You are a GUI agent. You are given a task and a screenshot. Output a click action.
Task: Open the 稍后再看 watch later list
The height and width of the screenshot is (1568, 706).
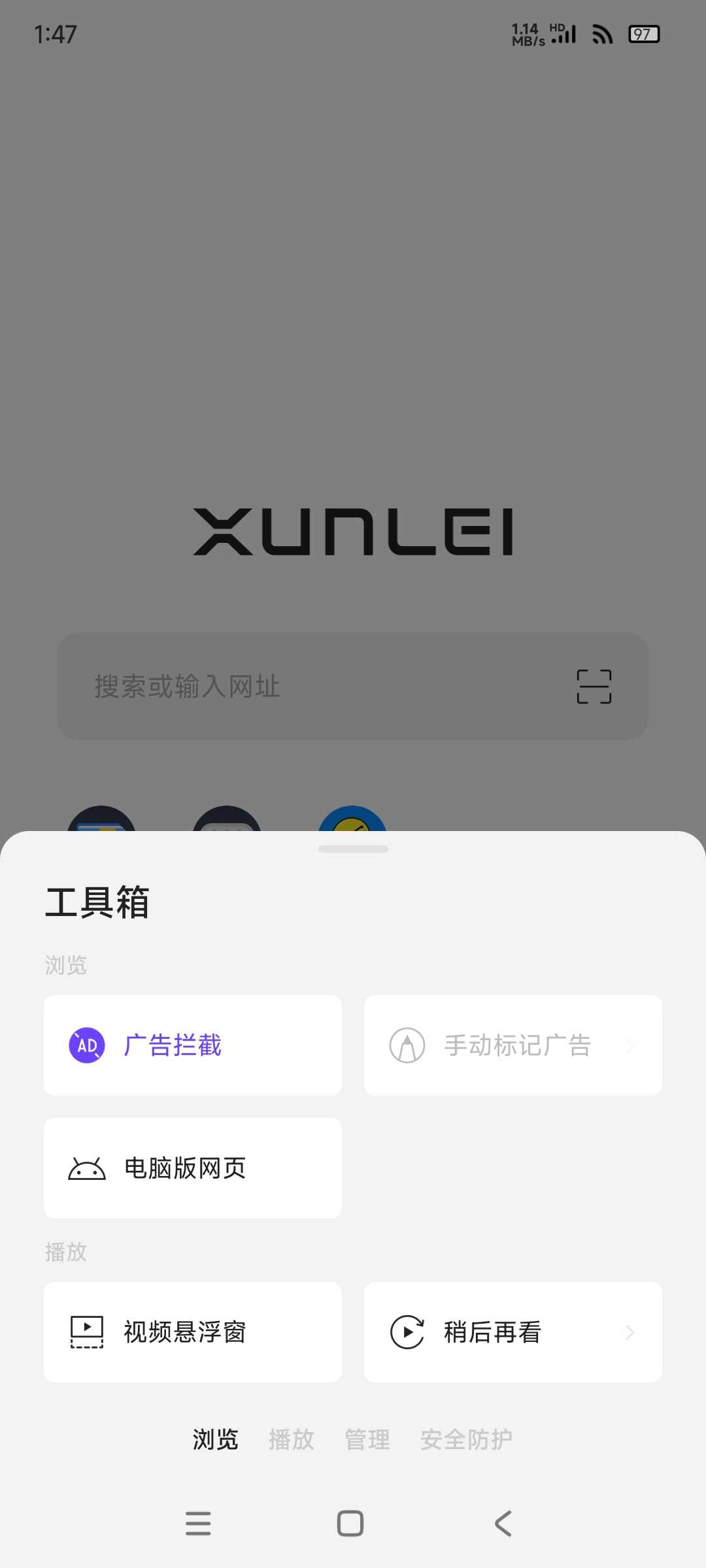[x=513, y=1332]
